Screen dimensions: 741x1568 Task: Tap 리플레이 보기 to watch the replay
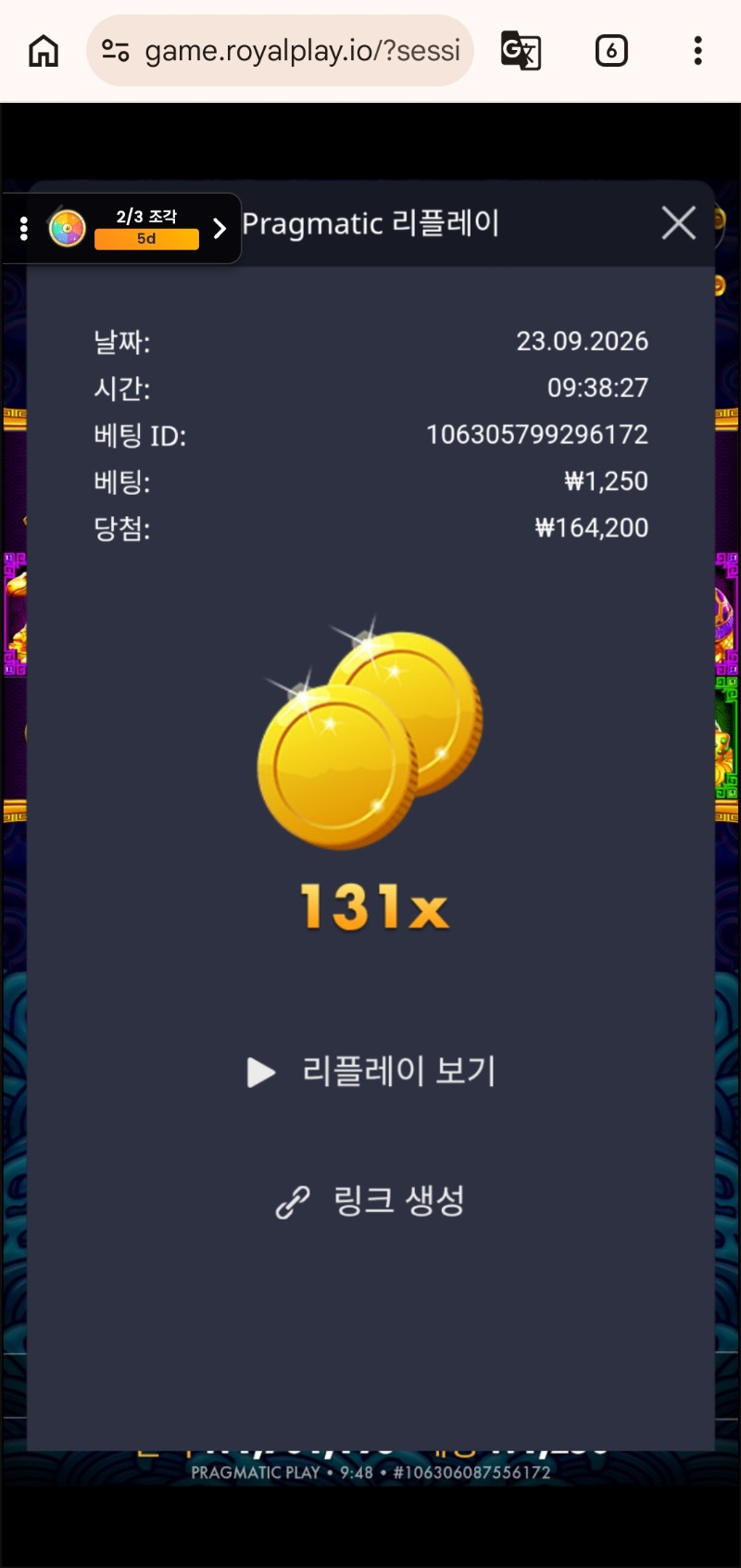point(371,1071)
